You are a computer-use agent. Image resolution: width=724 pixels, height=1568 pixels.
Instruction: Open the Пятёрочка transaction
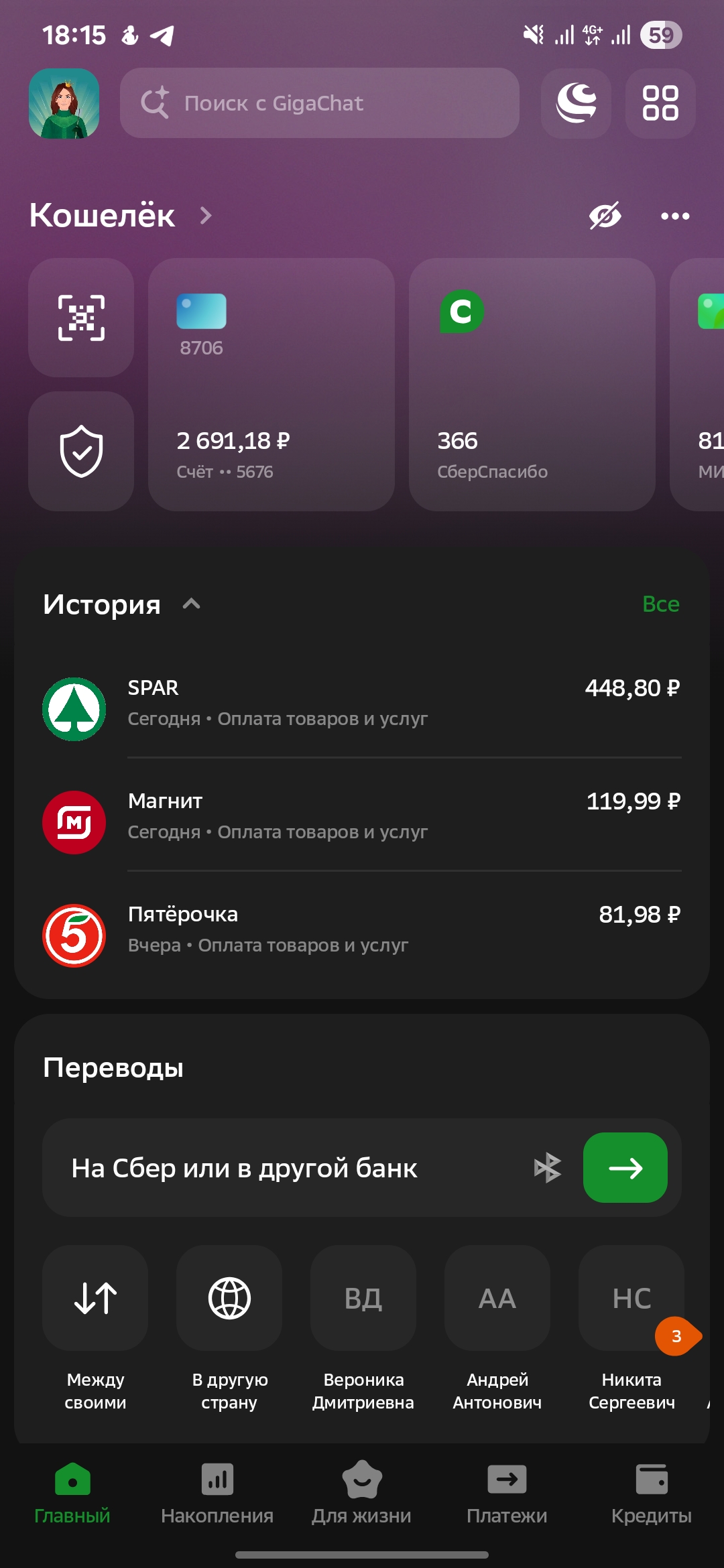tap(362, 929)
